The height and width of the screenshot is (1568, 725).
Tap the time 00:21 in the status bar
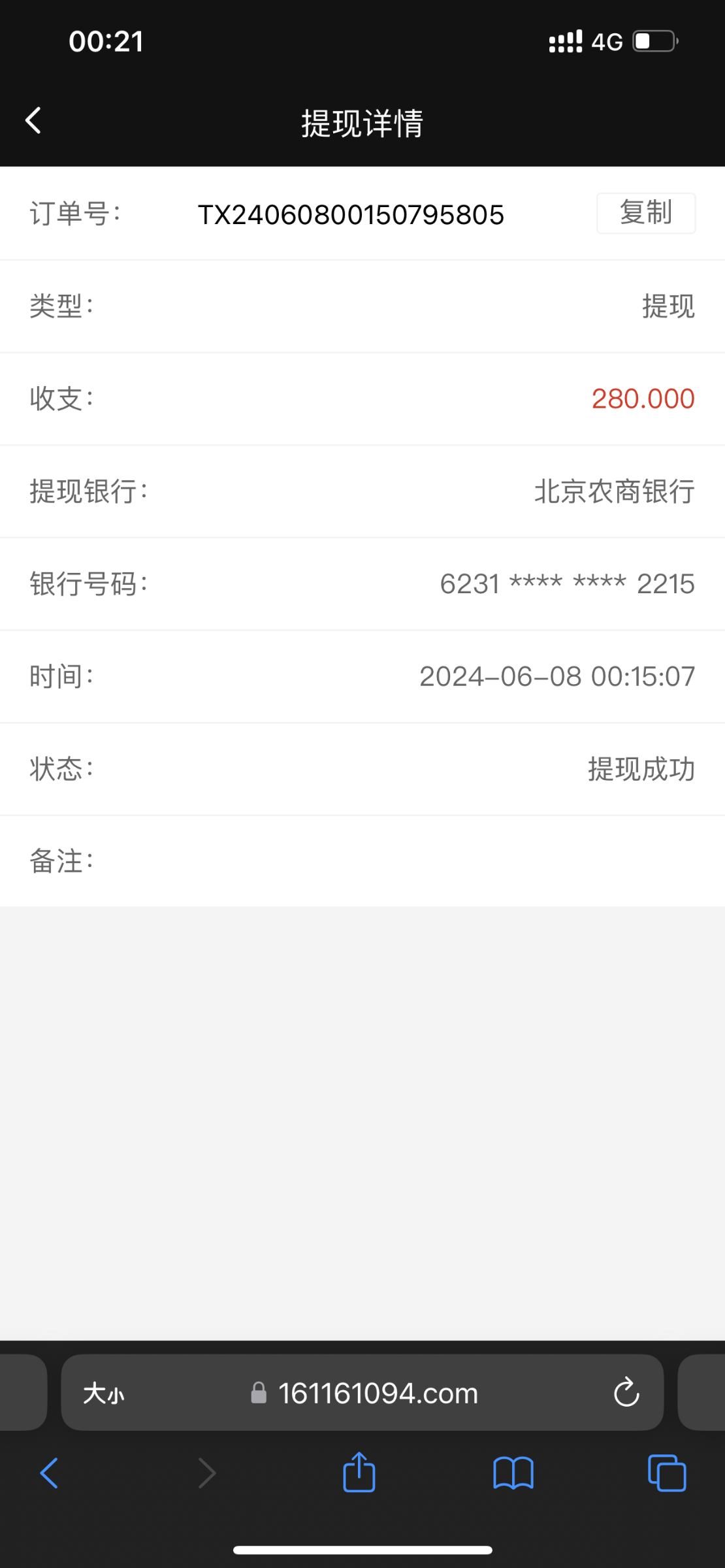(106, 41)
